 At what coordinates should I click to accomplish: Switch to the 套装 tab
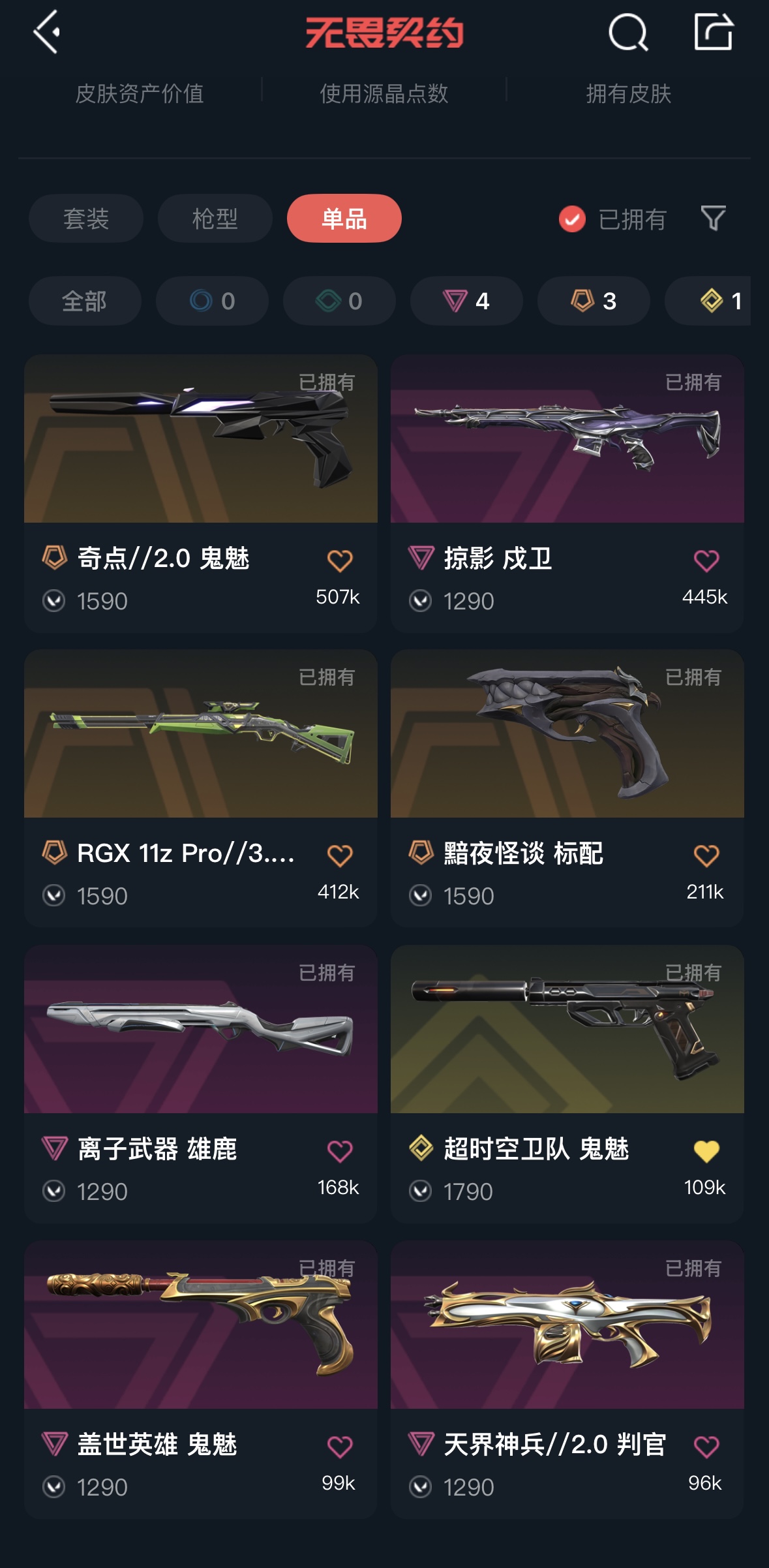(x=86, y=219)
